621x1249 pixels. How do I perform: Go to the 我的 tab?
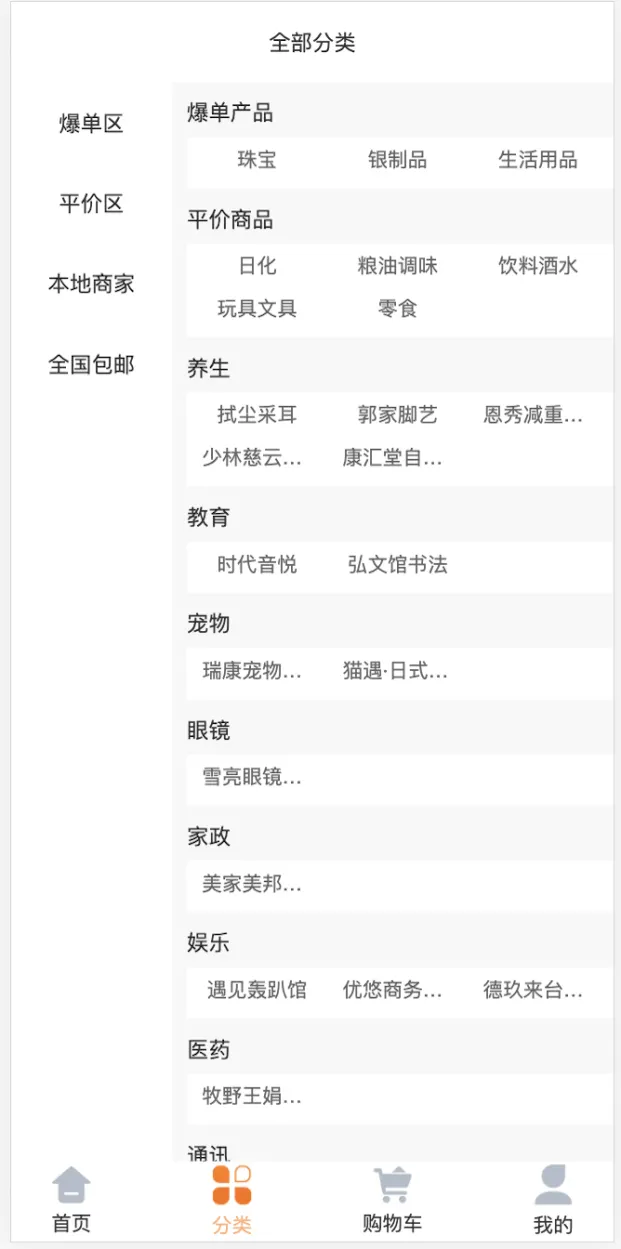pyautogui.click(x=552, y=1199)
